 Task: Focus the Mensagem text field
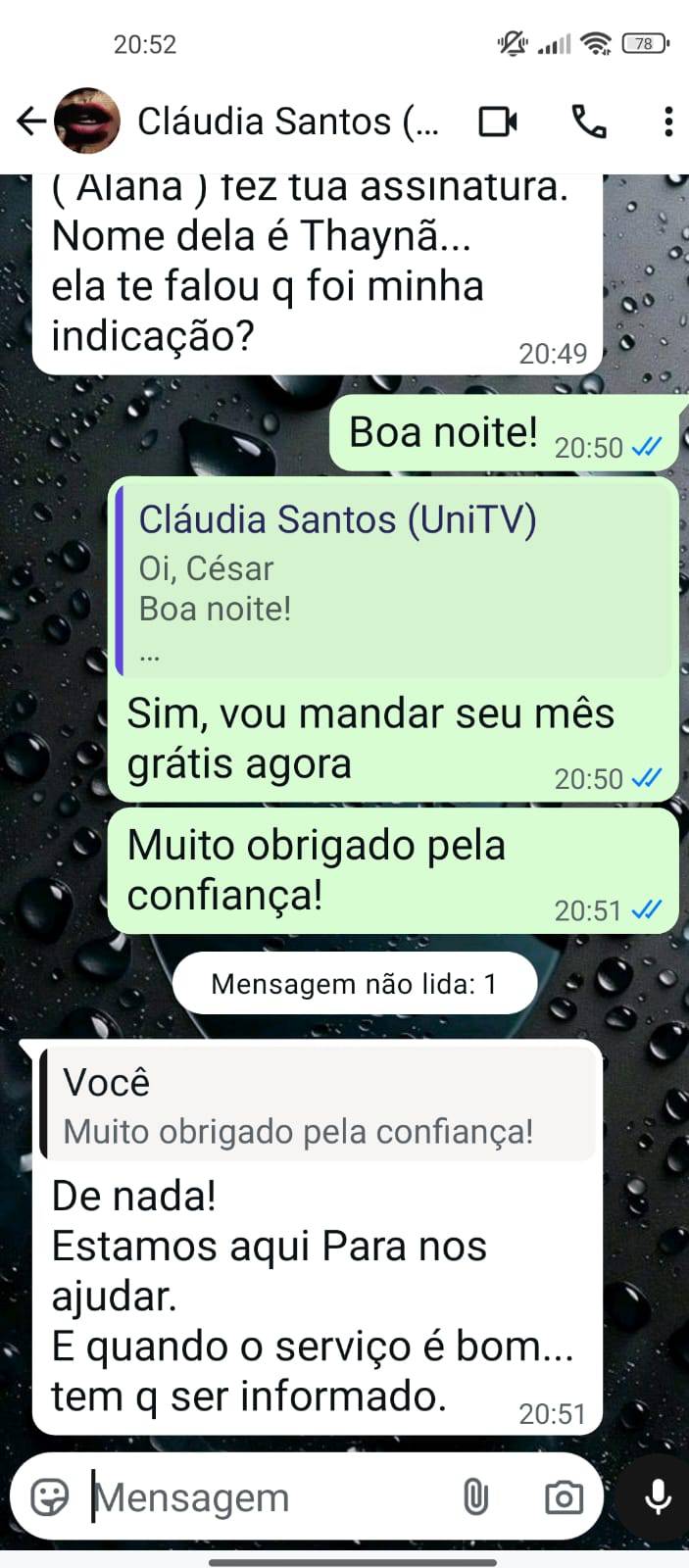tap(265, 1496)
